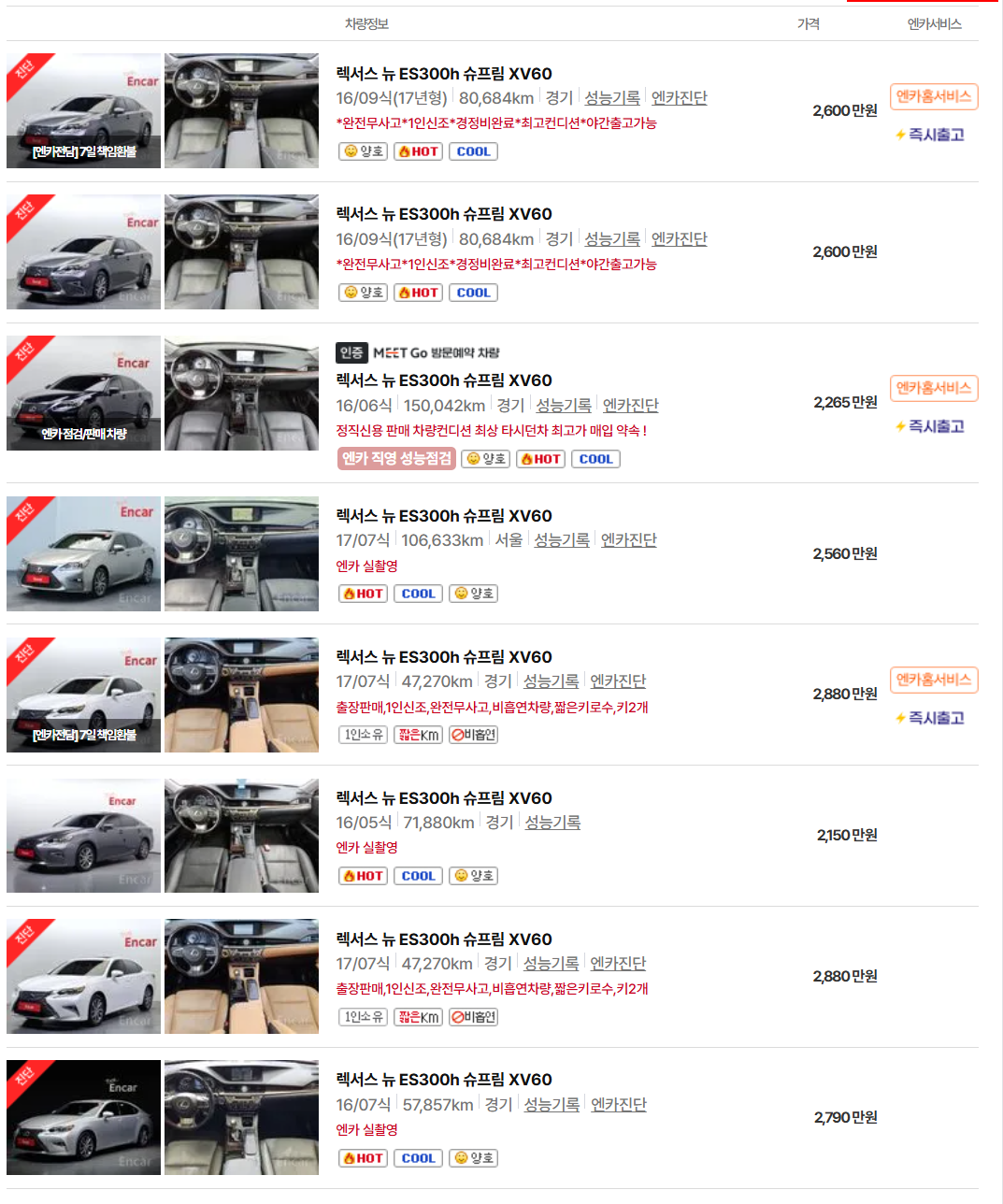Click the exterior photo of the white Lexus
Image resolution: width=1003 pixels, height=1204 pixels.
coord(83,695)
